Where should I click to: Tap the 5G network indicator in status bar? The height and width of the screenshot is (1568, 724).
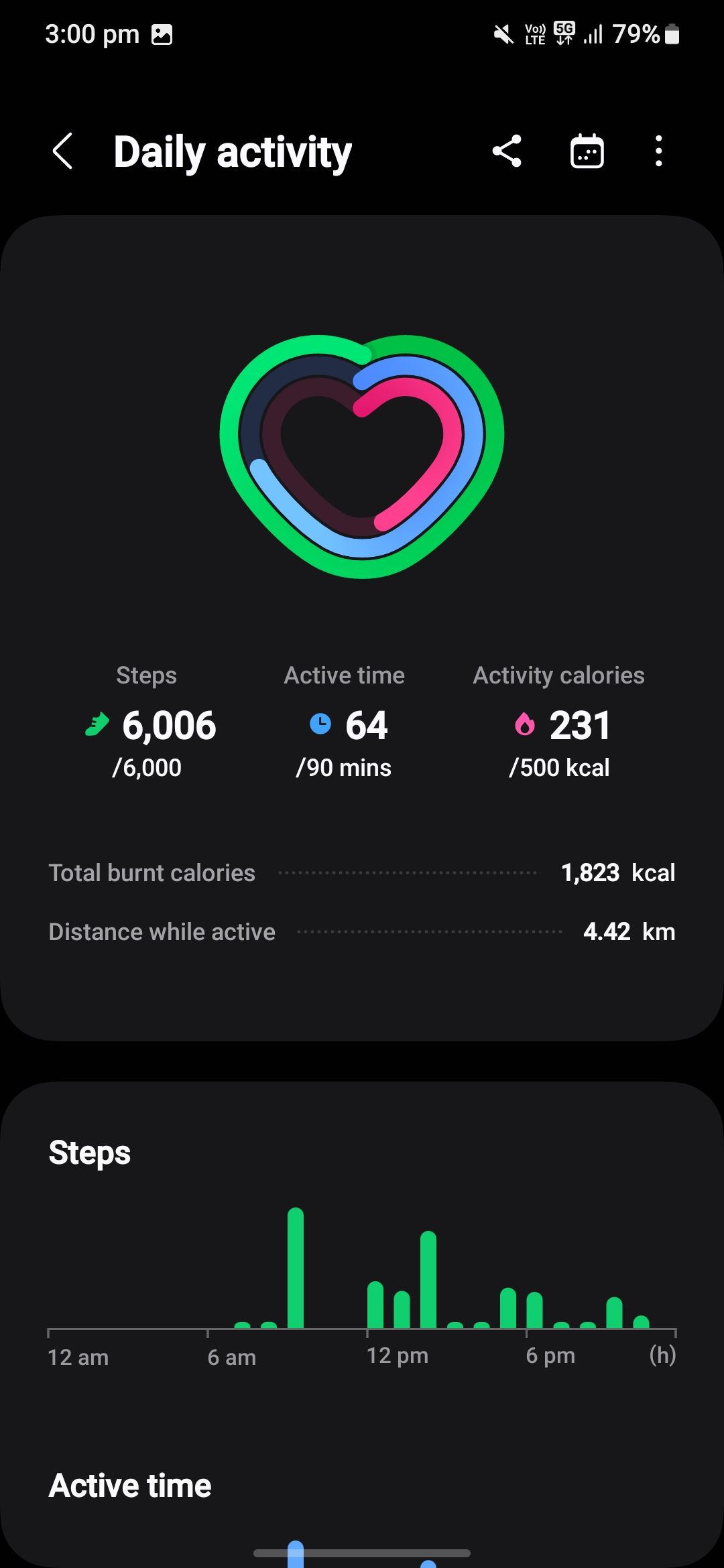click(x=563, y=32)
